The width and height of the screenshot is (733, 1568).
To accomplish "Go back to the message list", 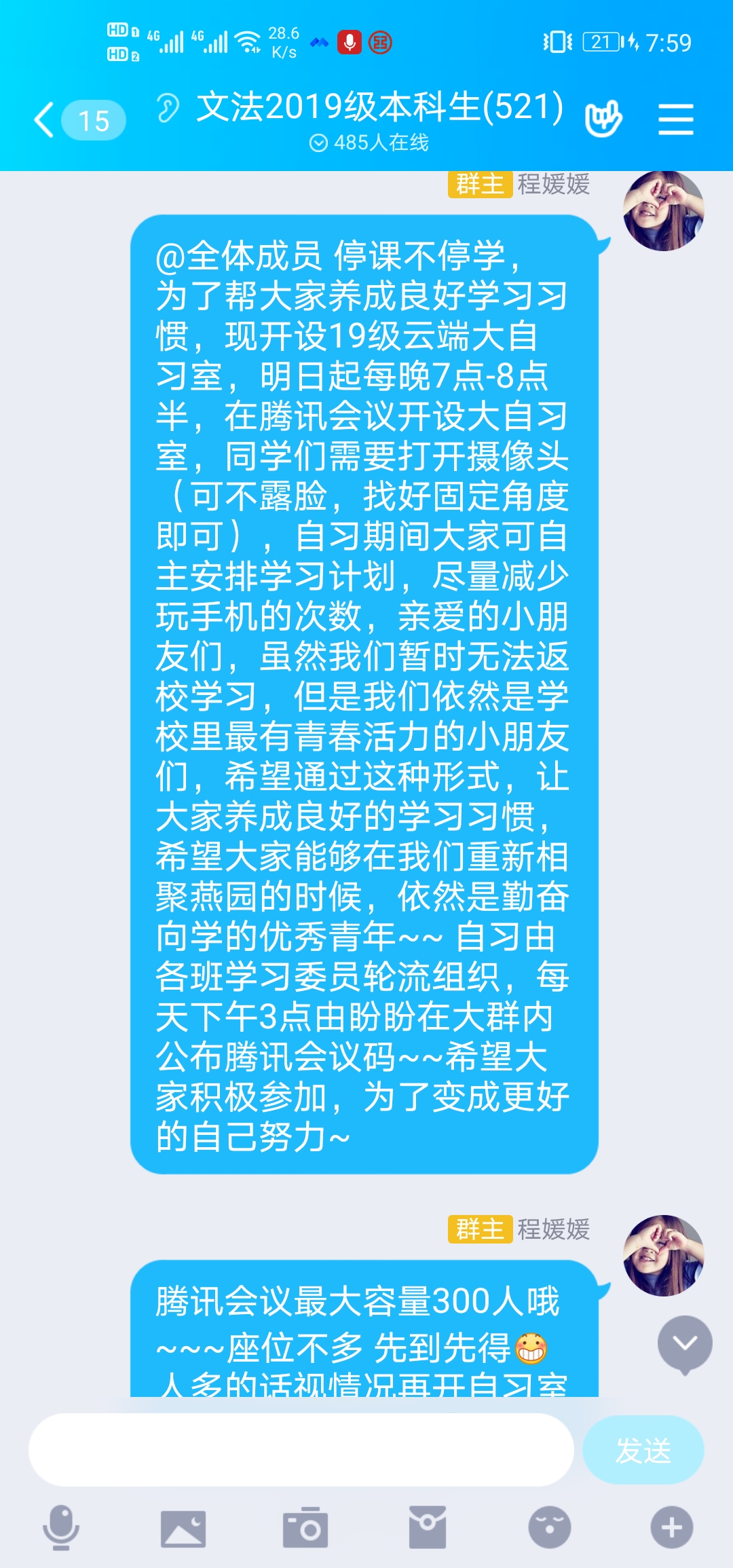I will pyautogui.click(x=45, y=120).
